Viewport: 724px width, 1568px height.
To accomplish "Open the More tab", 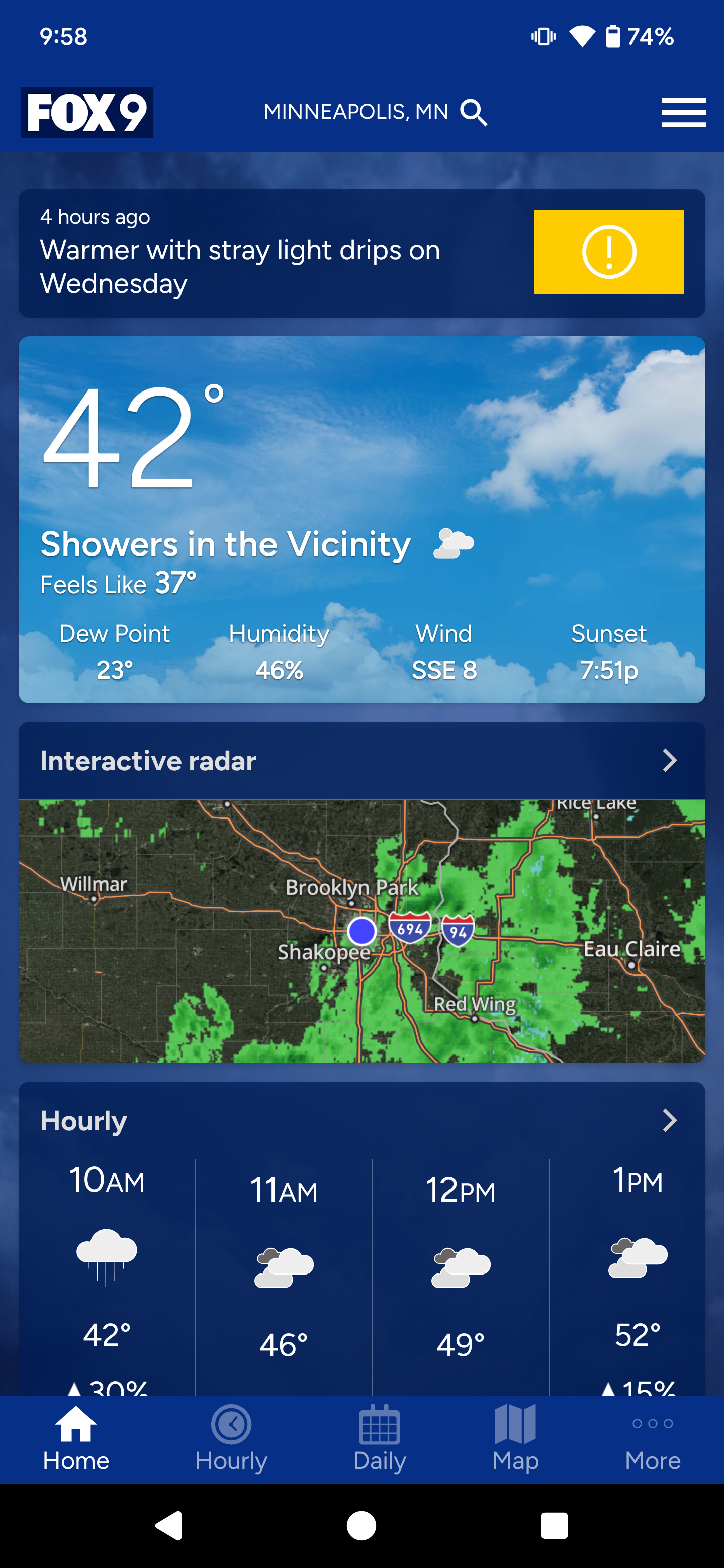I will point(652,1438).
